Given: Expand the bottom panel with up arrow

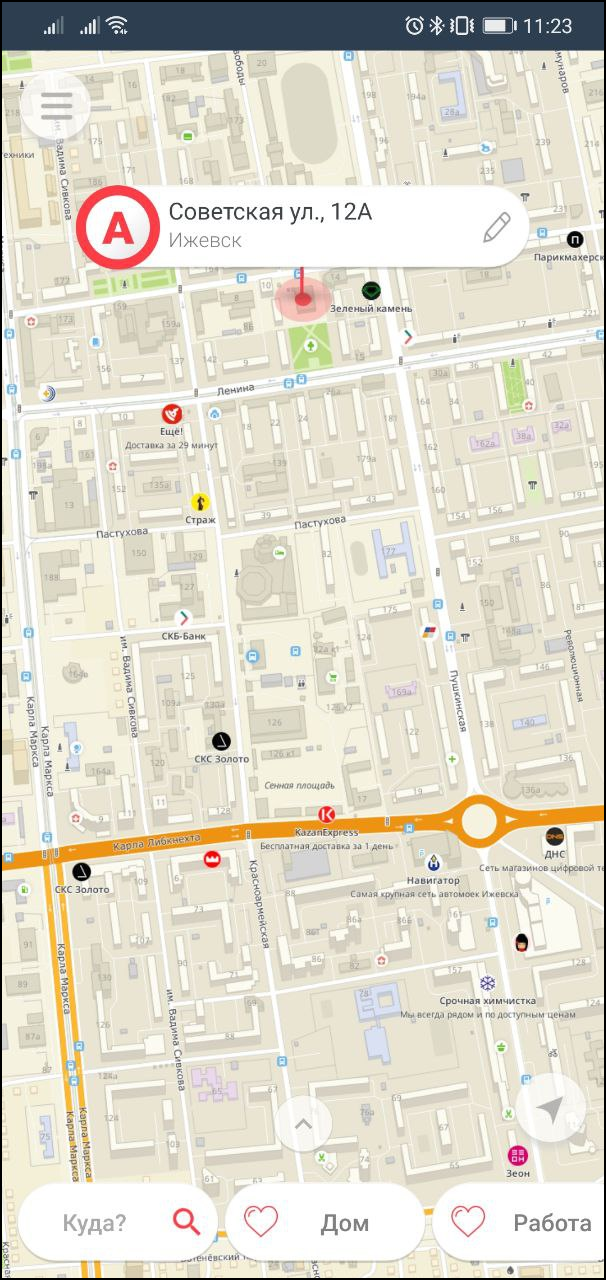Looking at the screenshot, I should coord(303,1124).
